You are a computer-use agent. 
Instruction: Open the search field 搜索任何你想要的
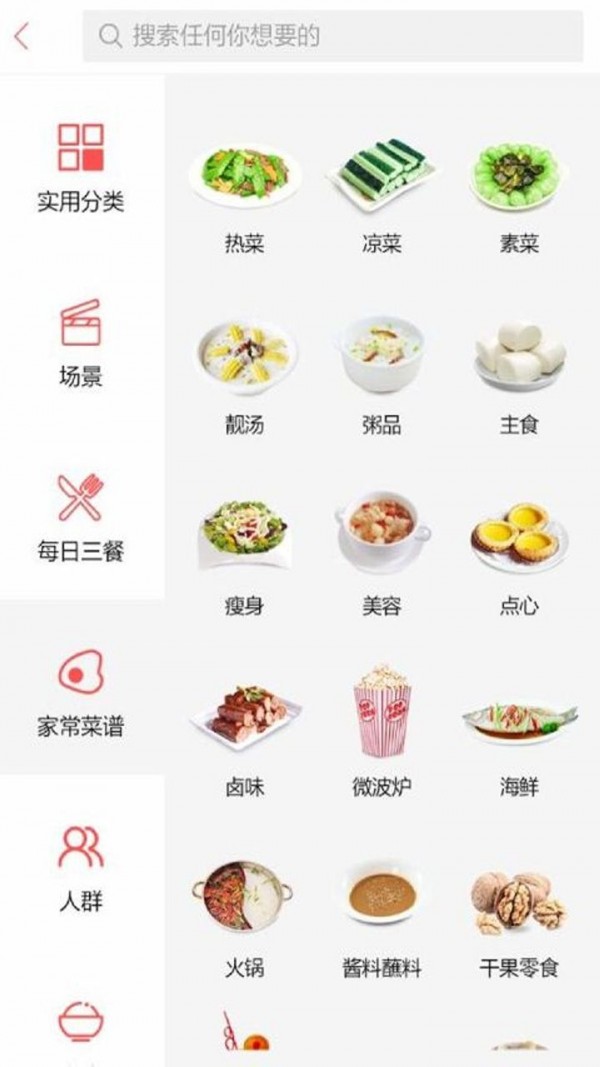point(332,37)
